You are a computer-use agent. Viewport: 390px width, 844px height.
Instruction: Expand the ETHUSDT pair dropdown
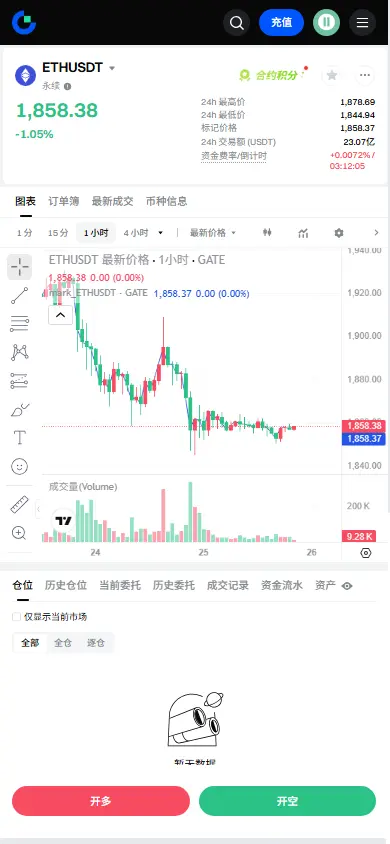tap(112, 68)
